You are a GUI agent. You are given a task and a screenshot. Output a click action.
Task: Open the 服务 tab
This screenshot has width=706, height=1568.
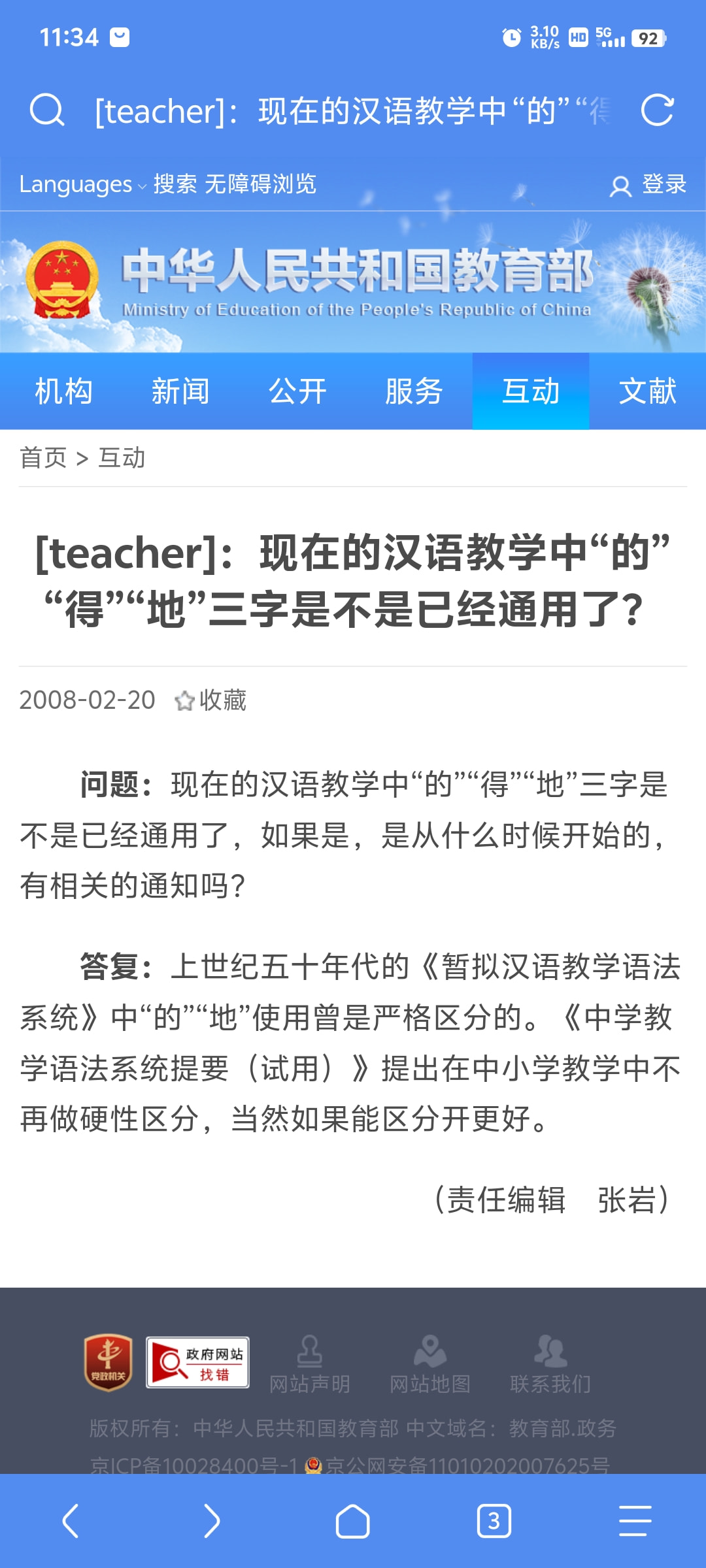click(x=414, y=391)
